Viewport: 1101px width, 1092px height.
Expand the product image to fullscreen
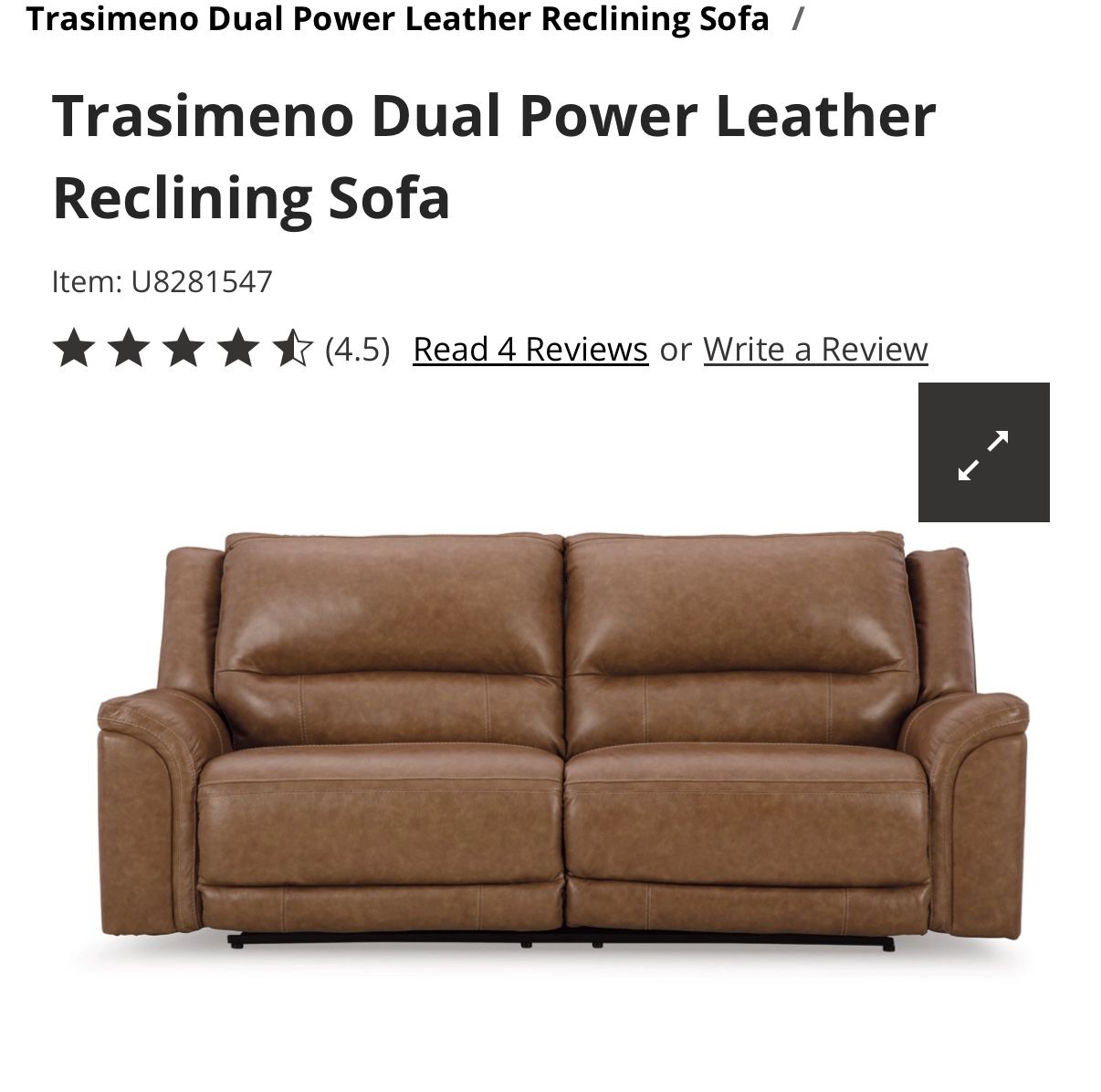coord(983,453)
